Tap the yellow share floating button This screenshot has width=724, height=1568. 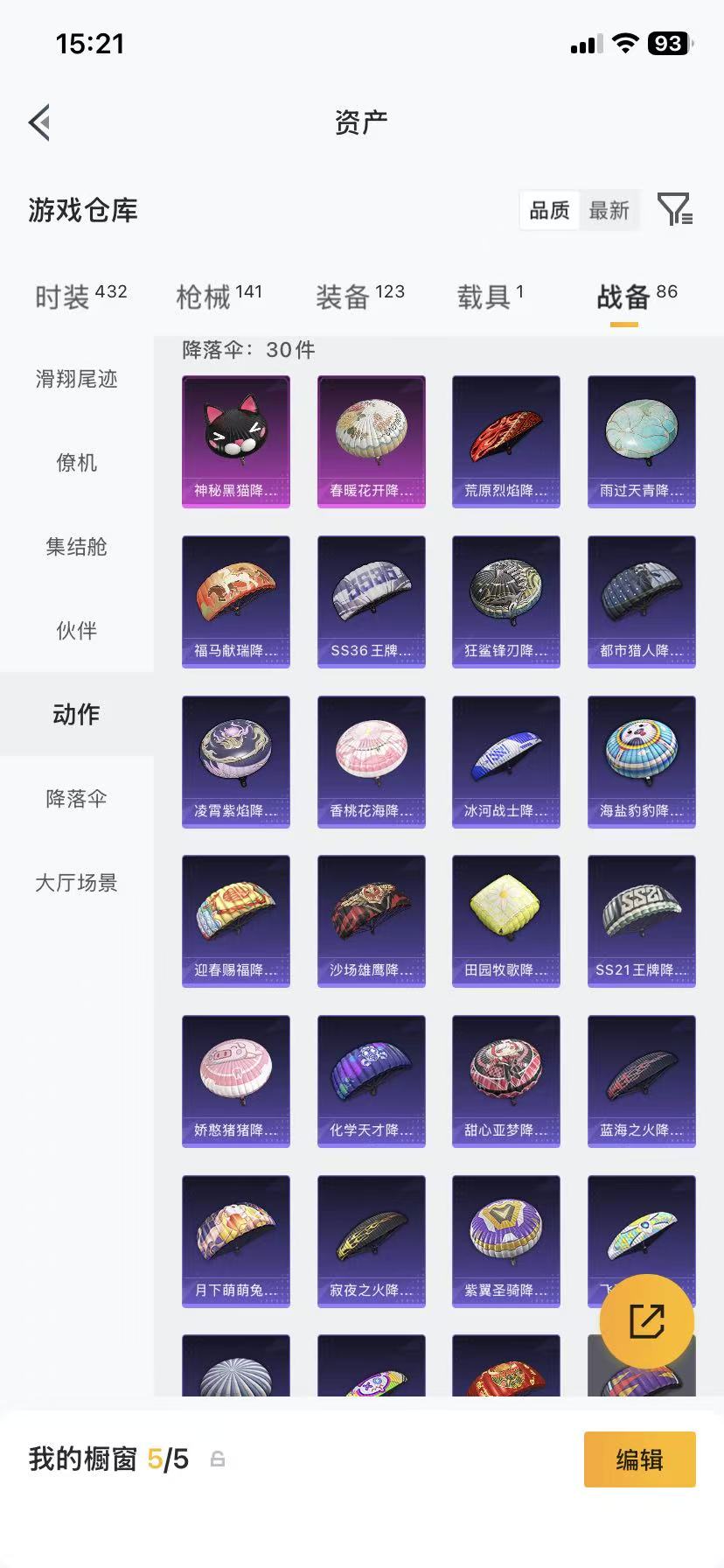648,1321
